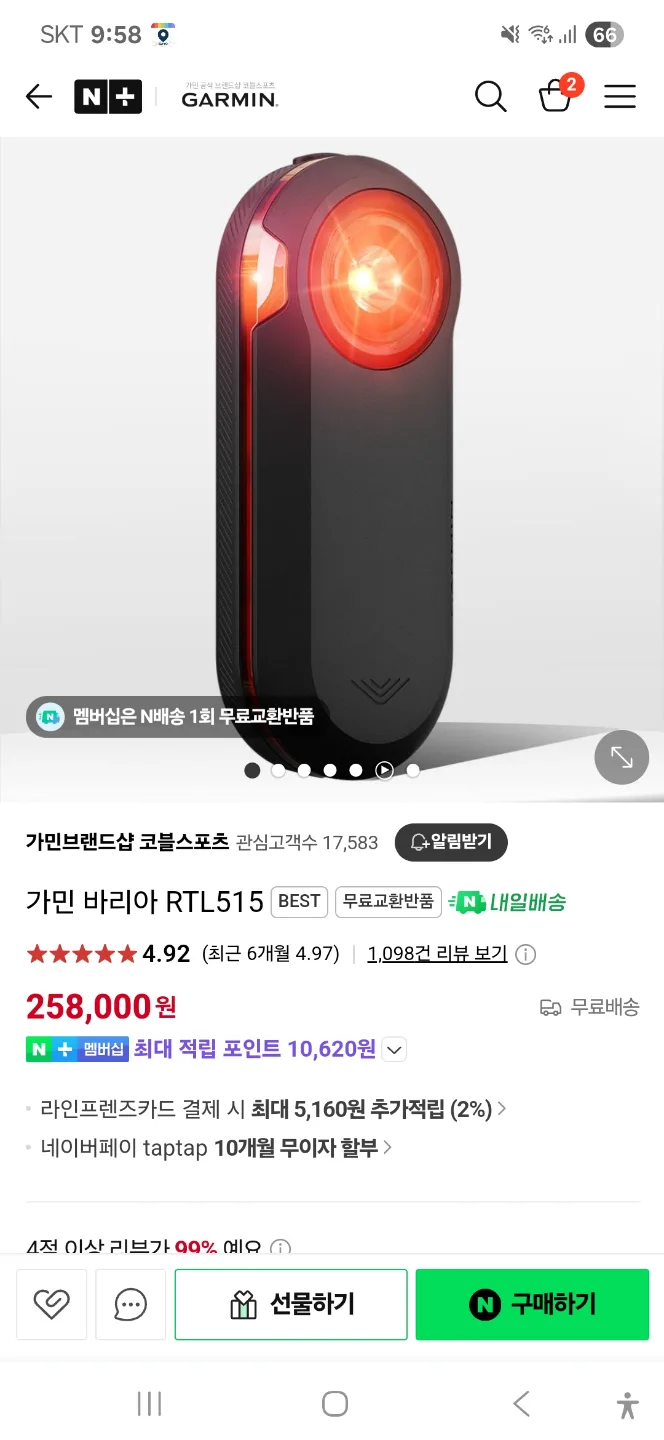Expand 최대 적립 포인트 details
Viewport: 664px width, 1440px height.
coord(395,1049)
